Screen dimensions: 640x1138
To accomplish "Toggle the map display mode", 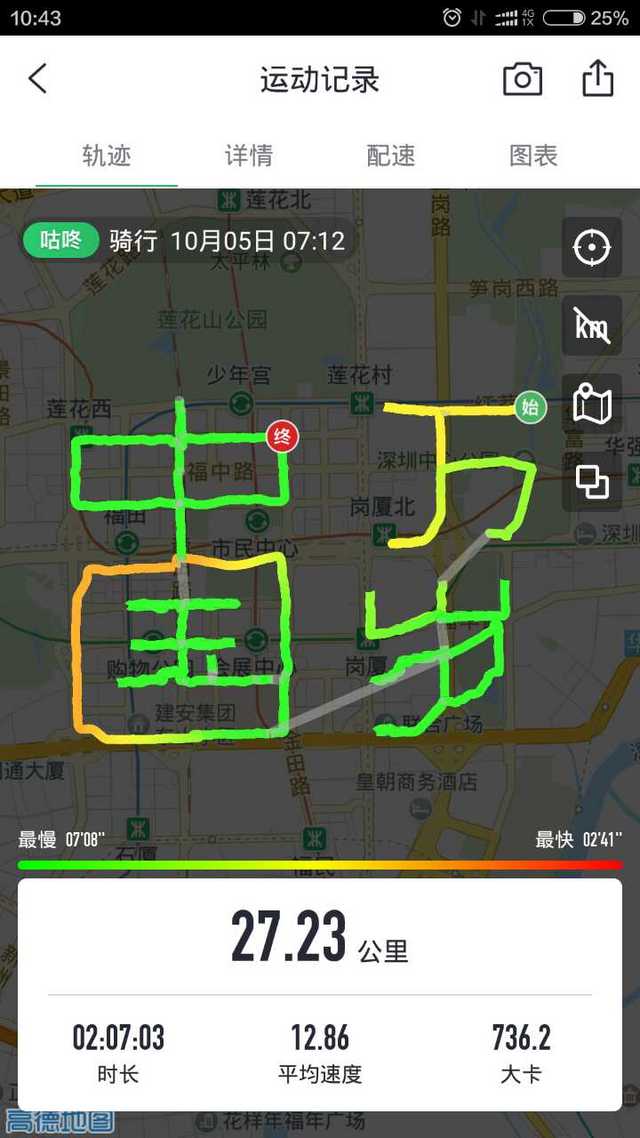I will coord(592,404).
